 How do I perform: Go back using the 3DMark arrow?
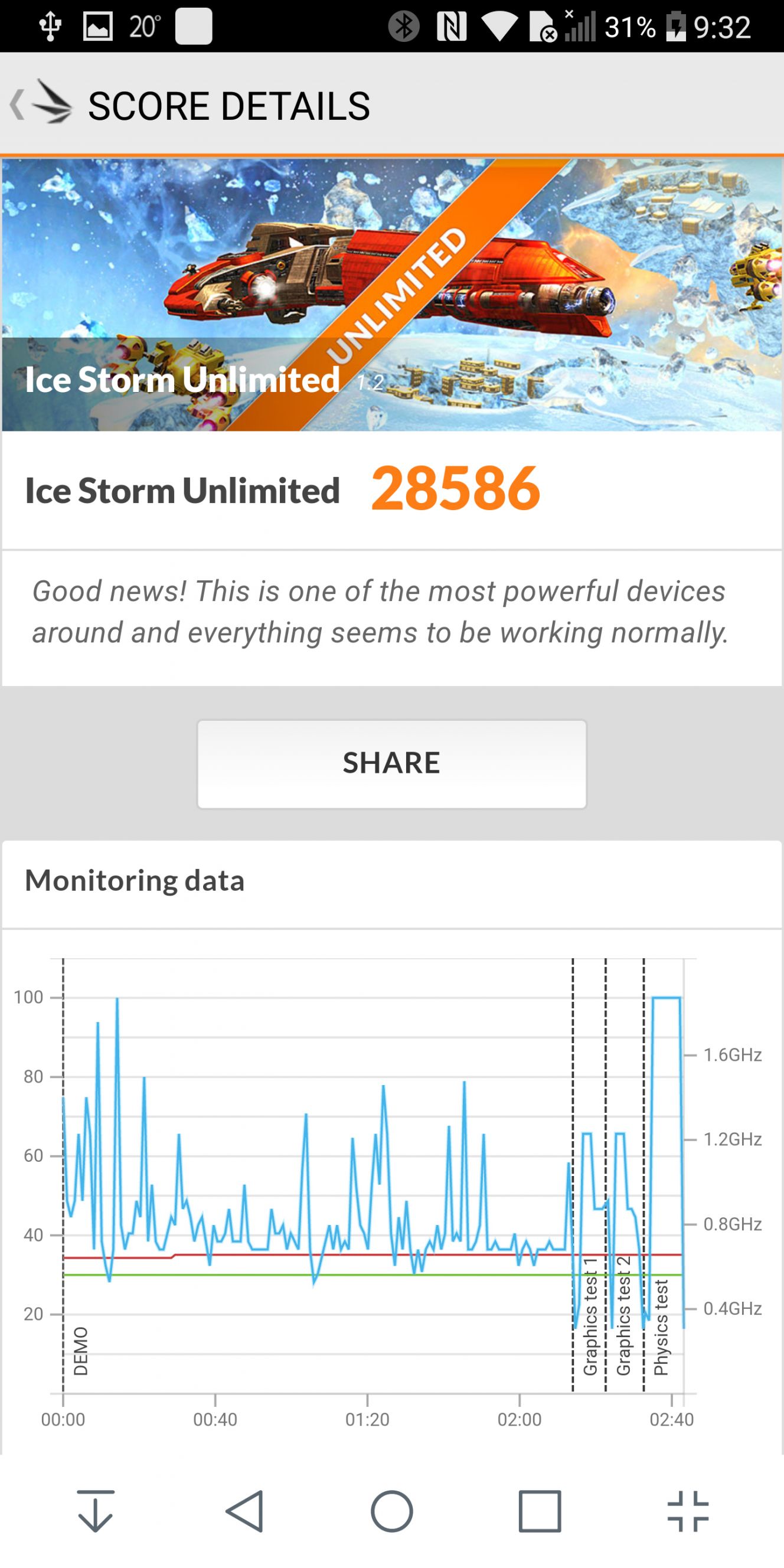pyautogui.click(x=40, y=103)
